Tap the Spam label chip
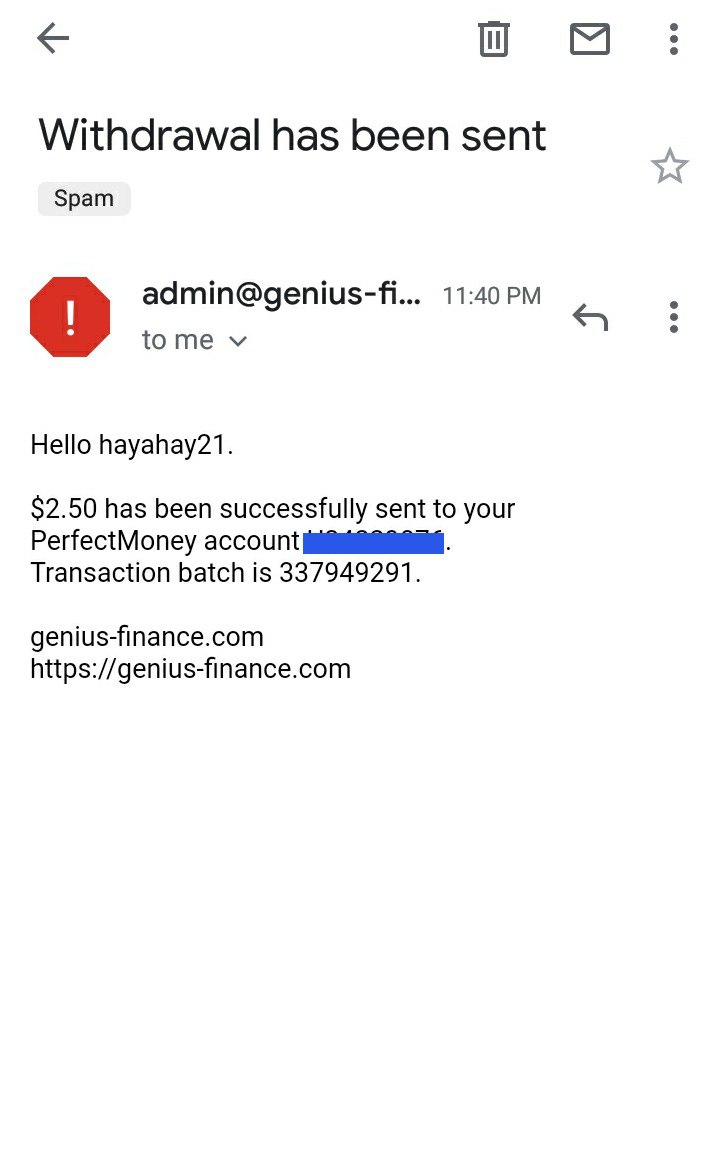The image size is (718, 1171). 84,198
